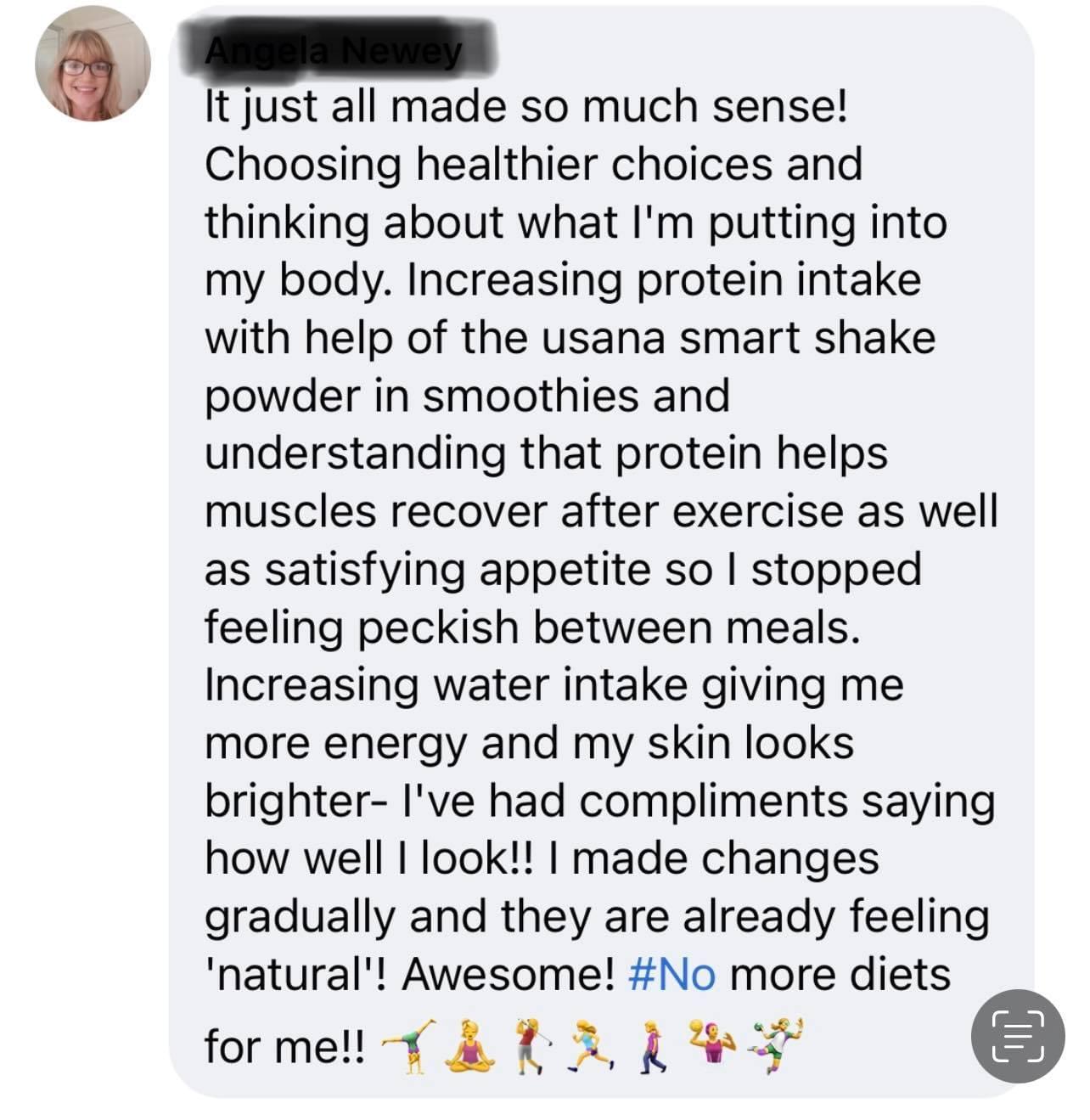Open the commenter's name above the comment
The image size is (1090, 1120).
[334, 52]
